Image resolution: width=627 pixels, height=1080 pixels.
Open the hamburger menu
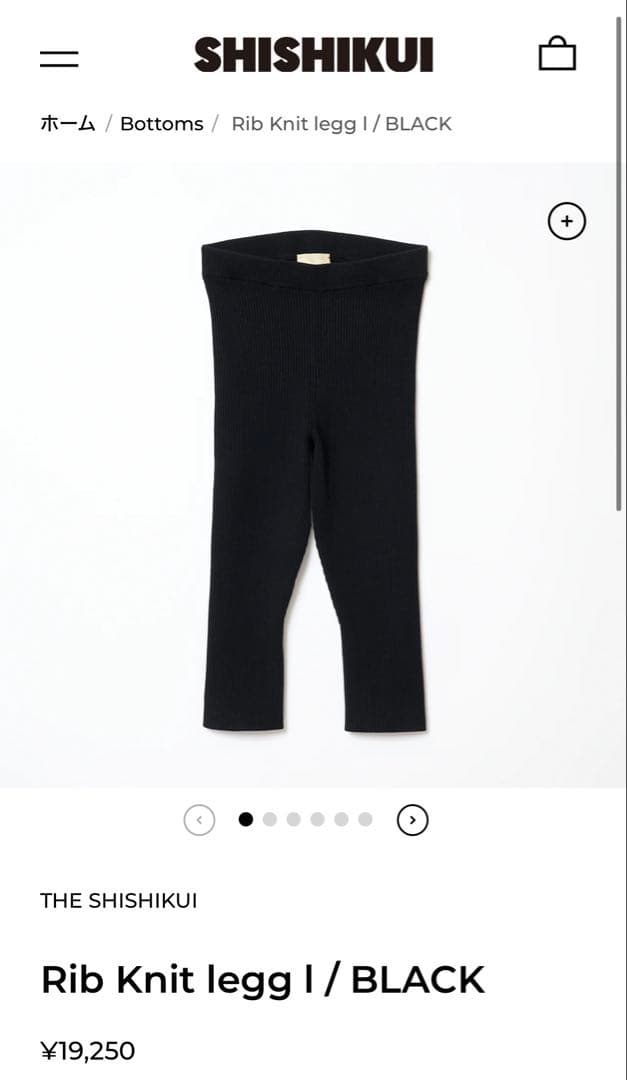pyautogui.click(x=59, y=58)
